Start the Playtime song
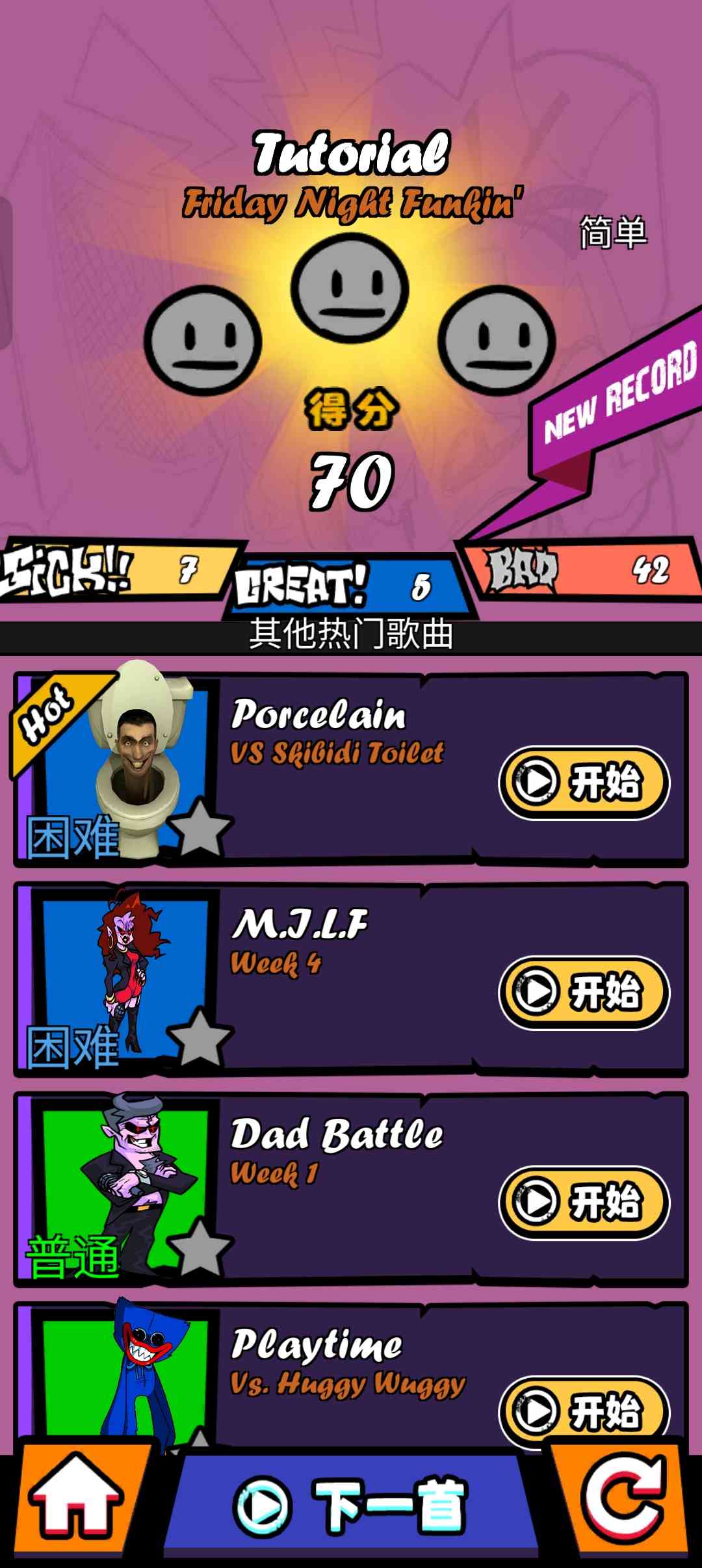Screen dimensions: 702x1568 tap(584, 1411)
